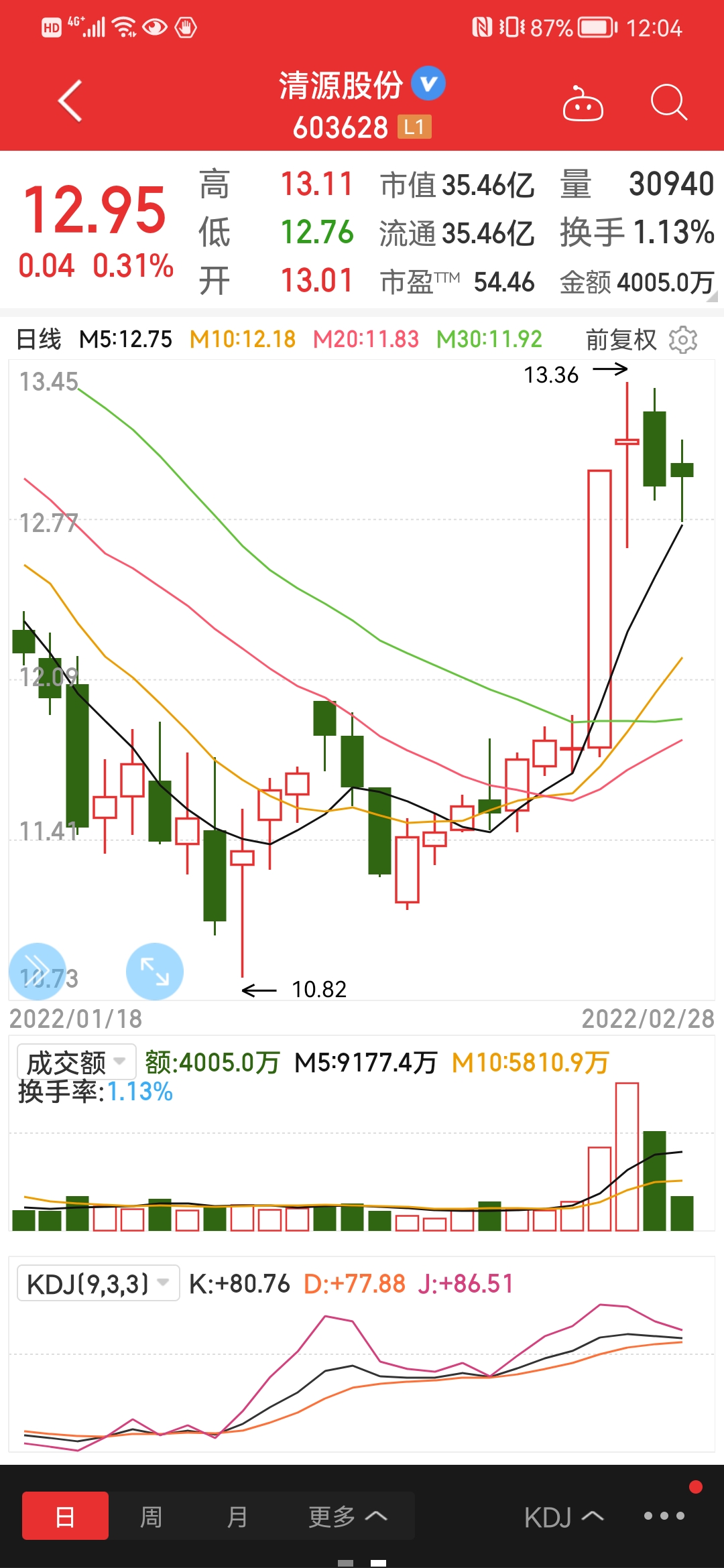This screenshot has width=724, height=1568.
Task: Tap the blue double-arrow chart button
Action: (x=38, y=972)
